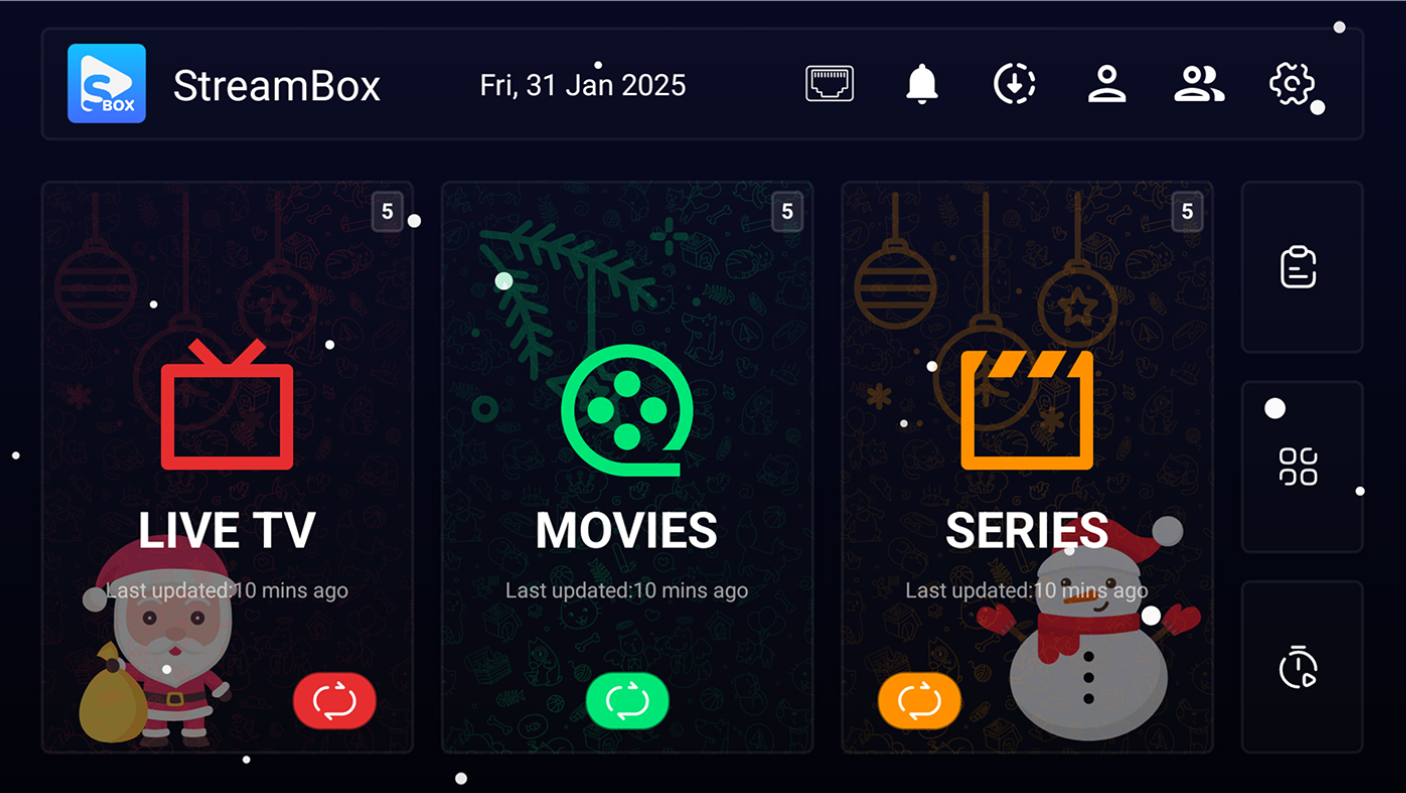This screenshot has width=1406, height=793.
Task: Open the clipboard list tile
Action: [x=1299, y=268]
